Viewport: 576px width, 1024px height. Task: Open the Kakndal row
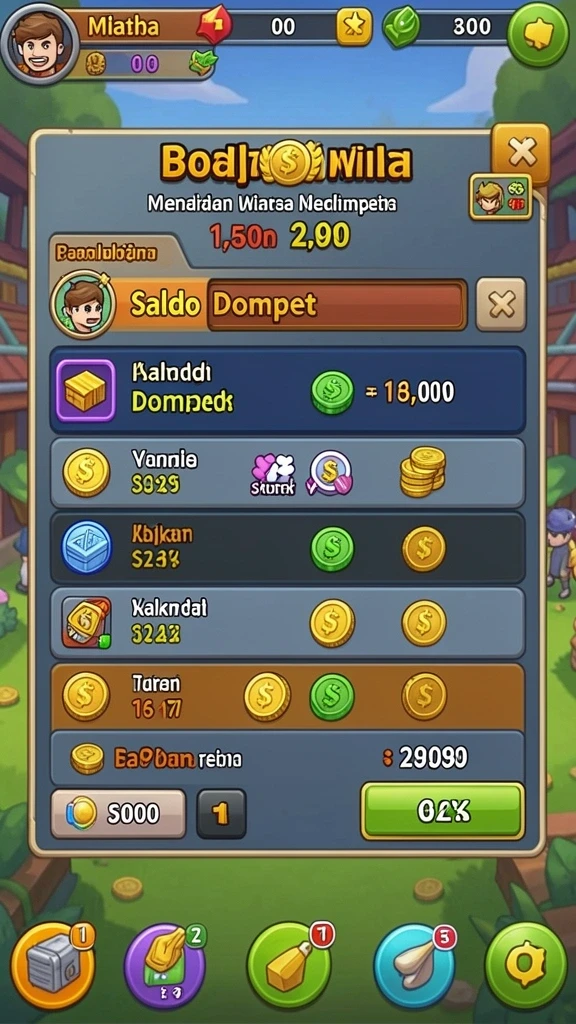point(288,622)
